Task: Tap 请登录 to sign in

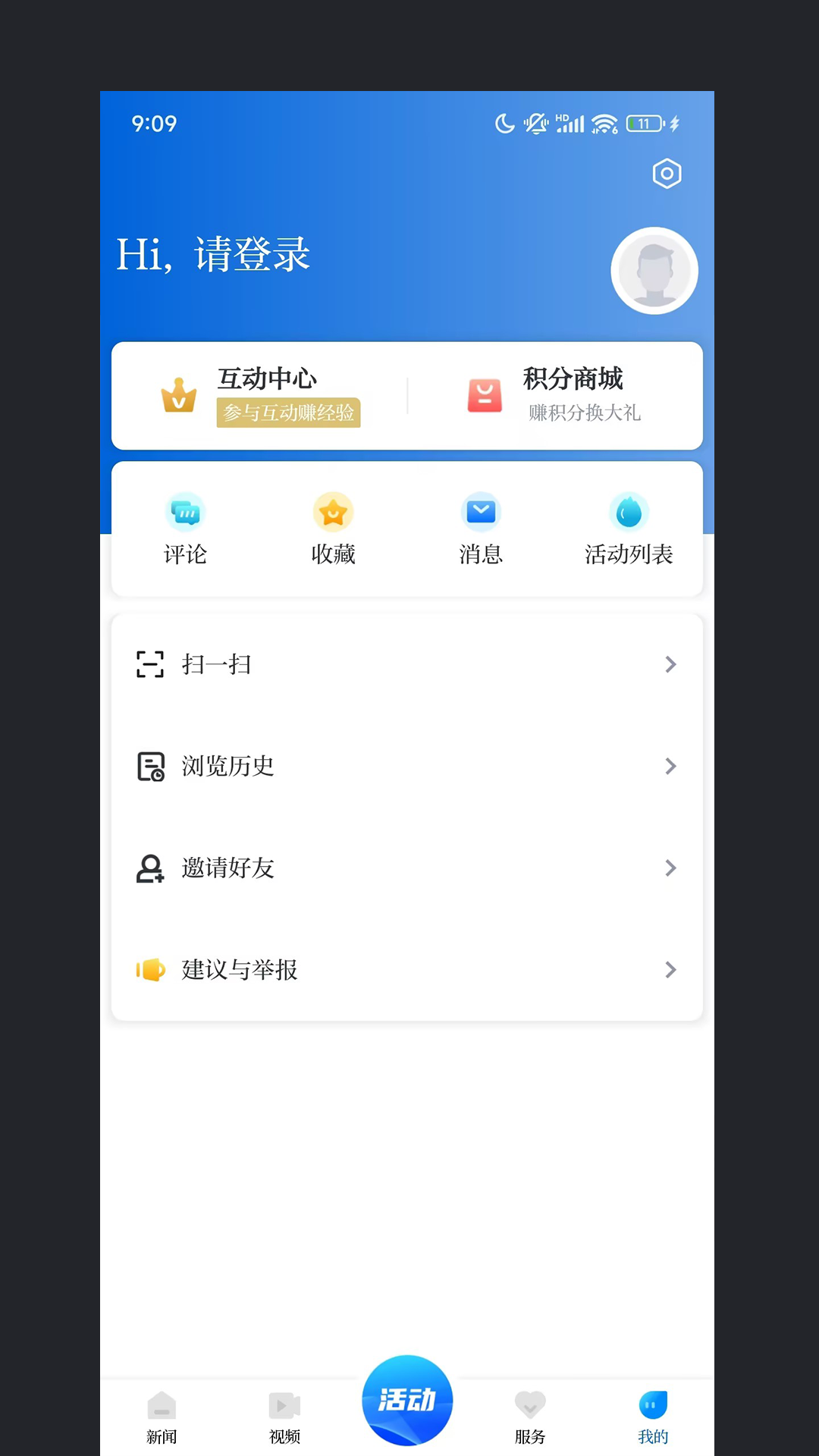Action: click(x=250, y=254)
